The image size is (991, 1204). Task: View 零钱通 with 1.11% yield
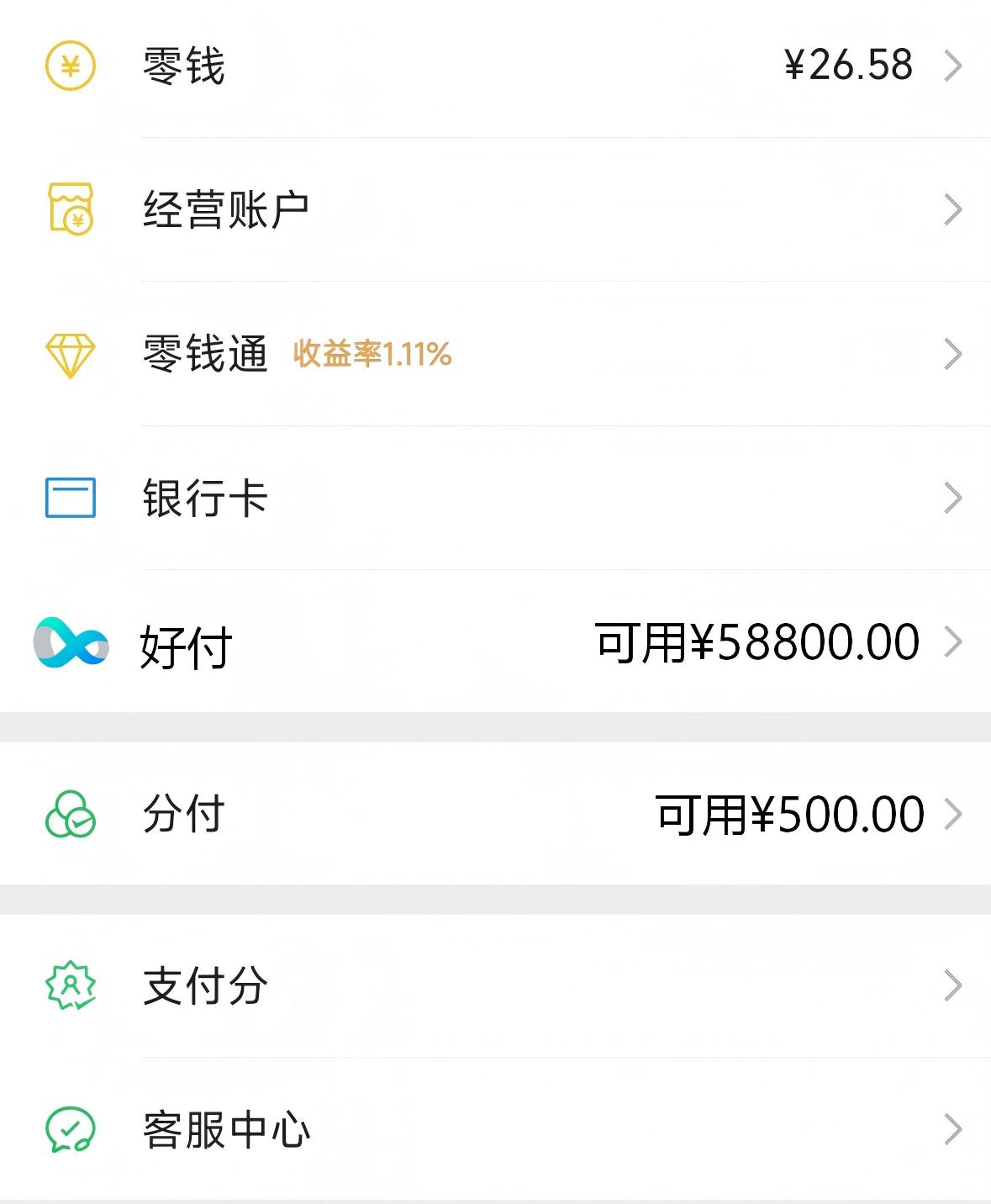pos(495,354)
